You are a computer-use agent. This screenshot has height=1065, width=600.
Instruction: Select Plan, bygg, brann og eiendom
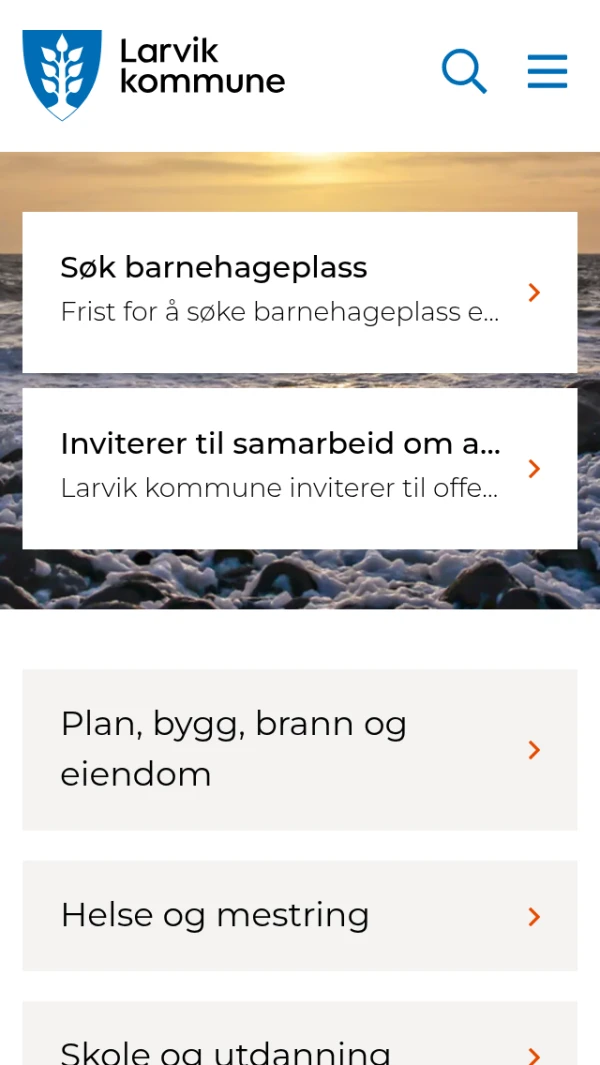pyautogui.click(x=299, y=749)
